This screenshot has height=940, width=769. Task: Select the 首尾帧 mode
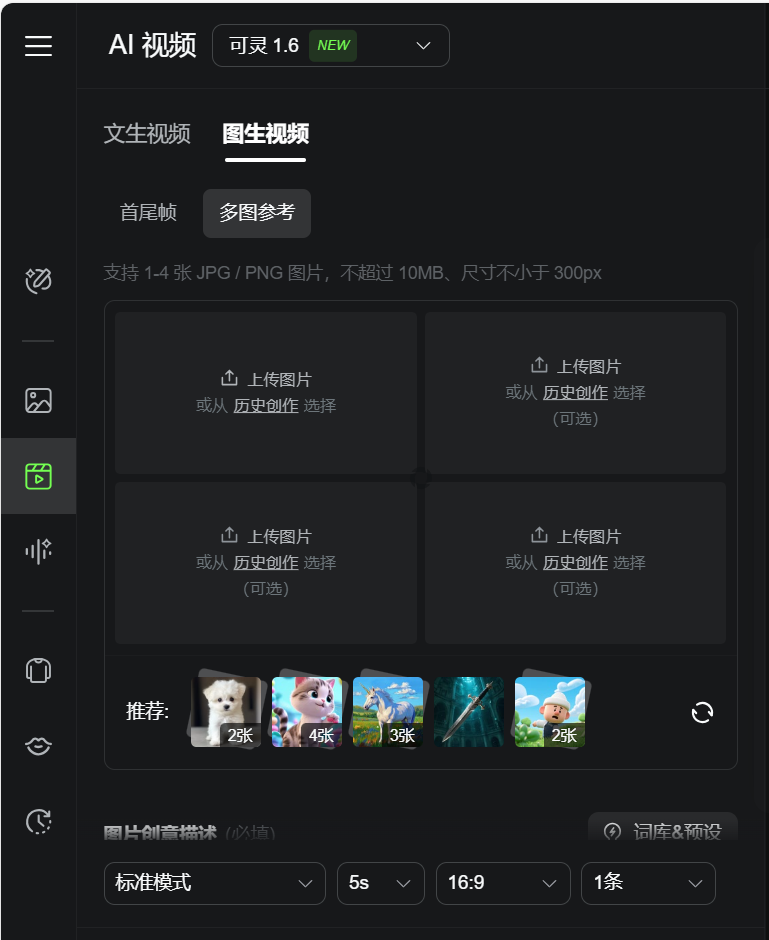[x=148, y=212]
